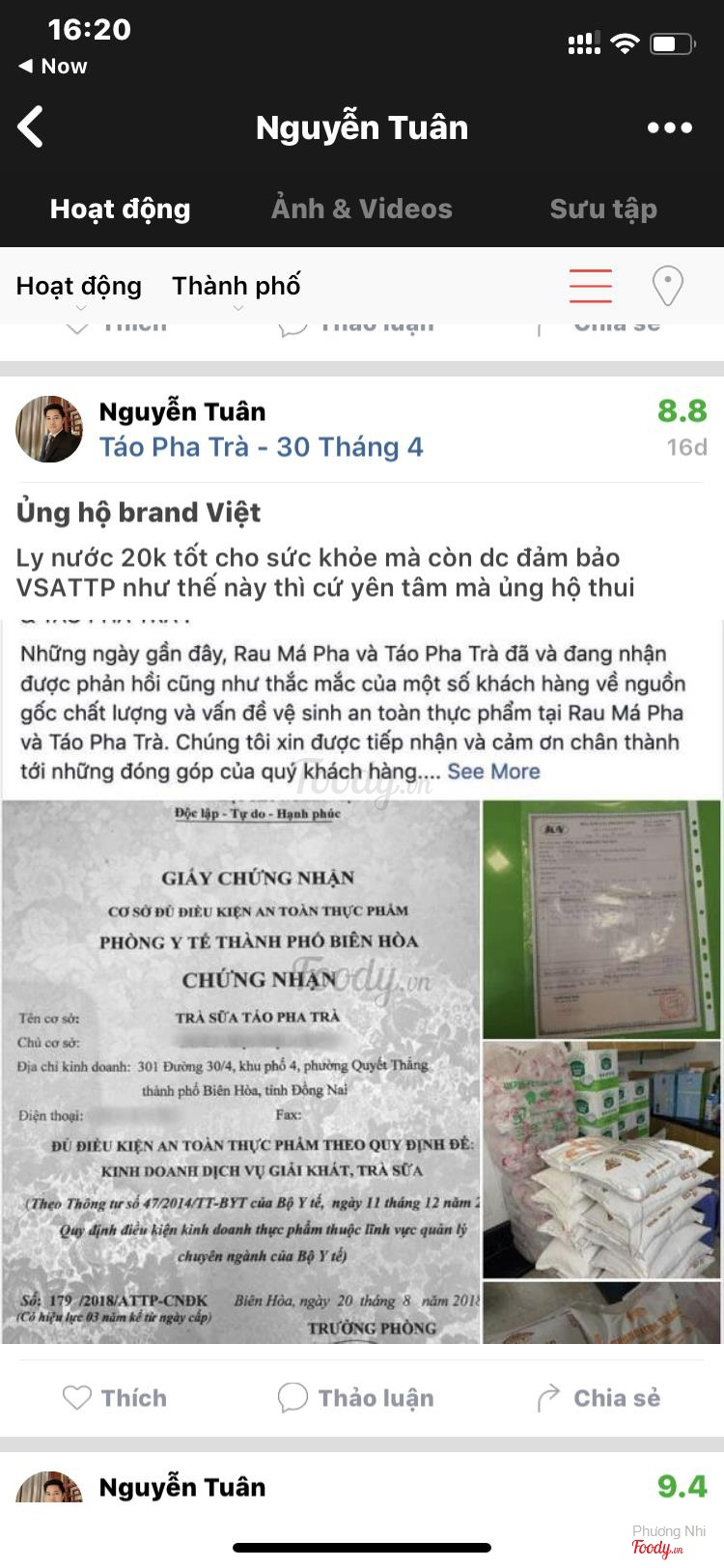
Task: Expand the Hoạt động filter dropdown
Action: tap(79, 287)
